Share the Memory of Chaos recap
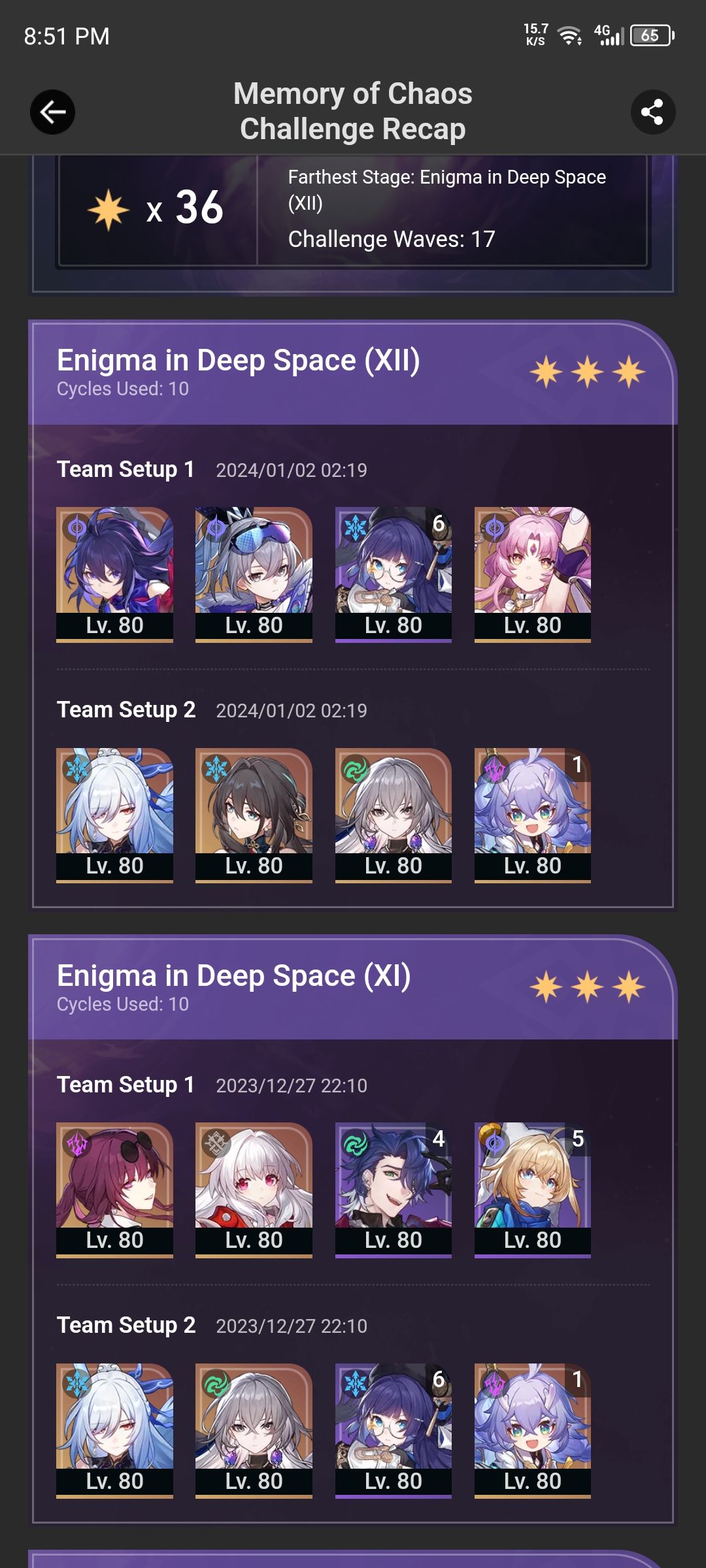Screen dimensions: 706x1568 [x=652, y=112]
